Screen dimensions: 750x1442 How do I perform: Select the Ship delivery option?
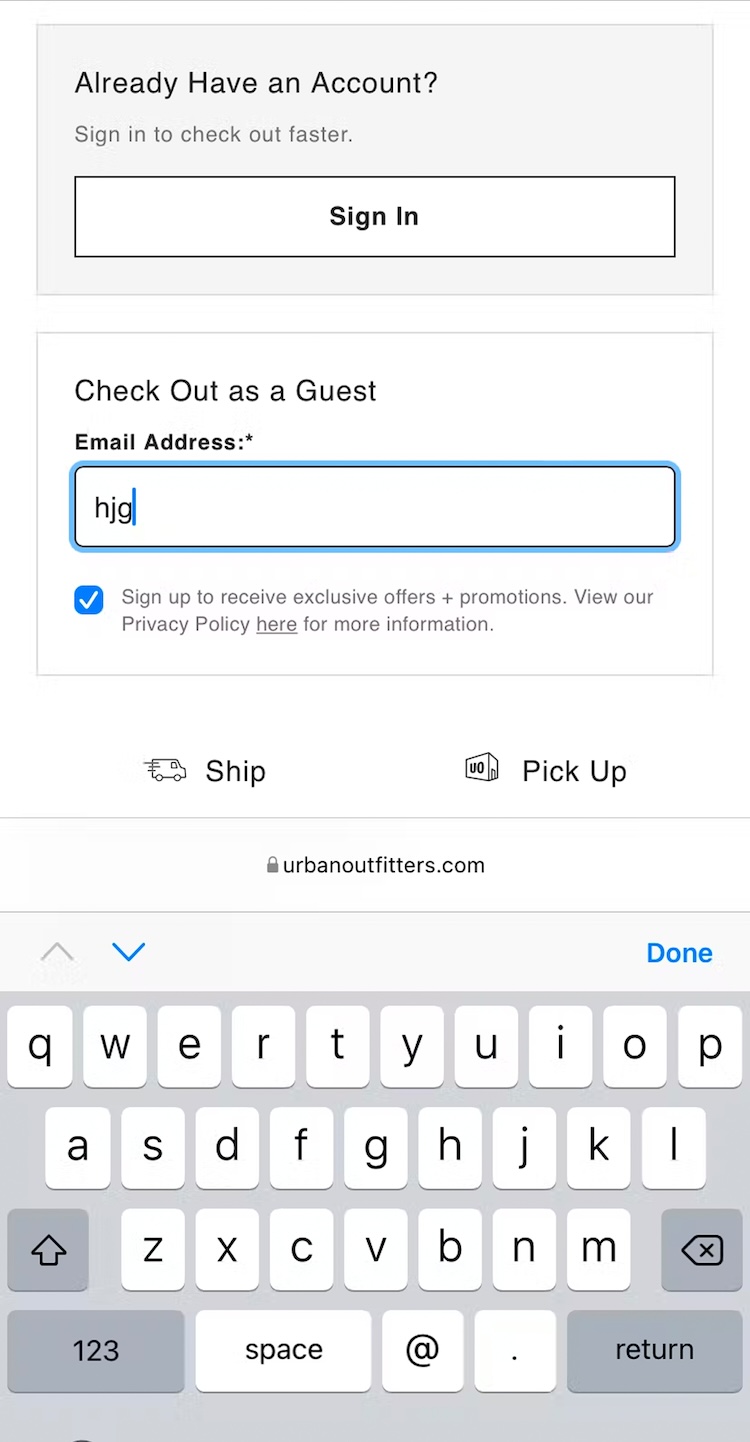pyautogui.click(x=206, y=771)
